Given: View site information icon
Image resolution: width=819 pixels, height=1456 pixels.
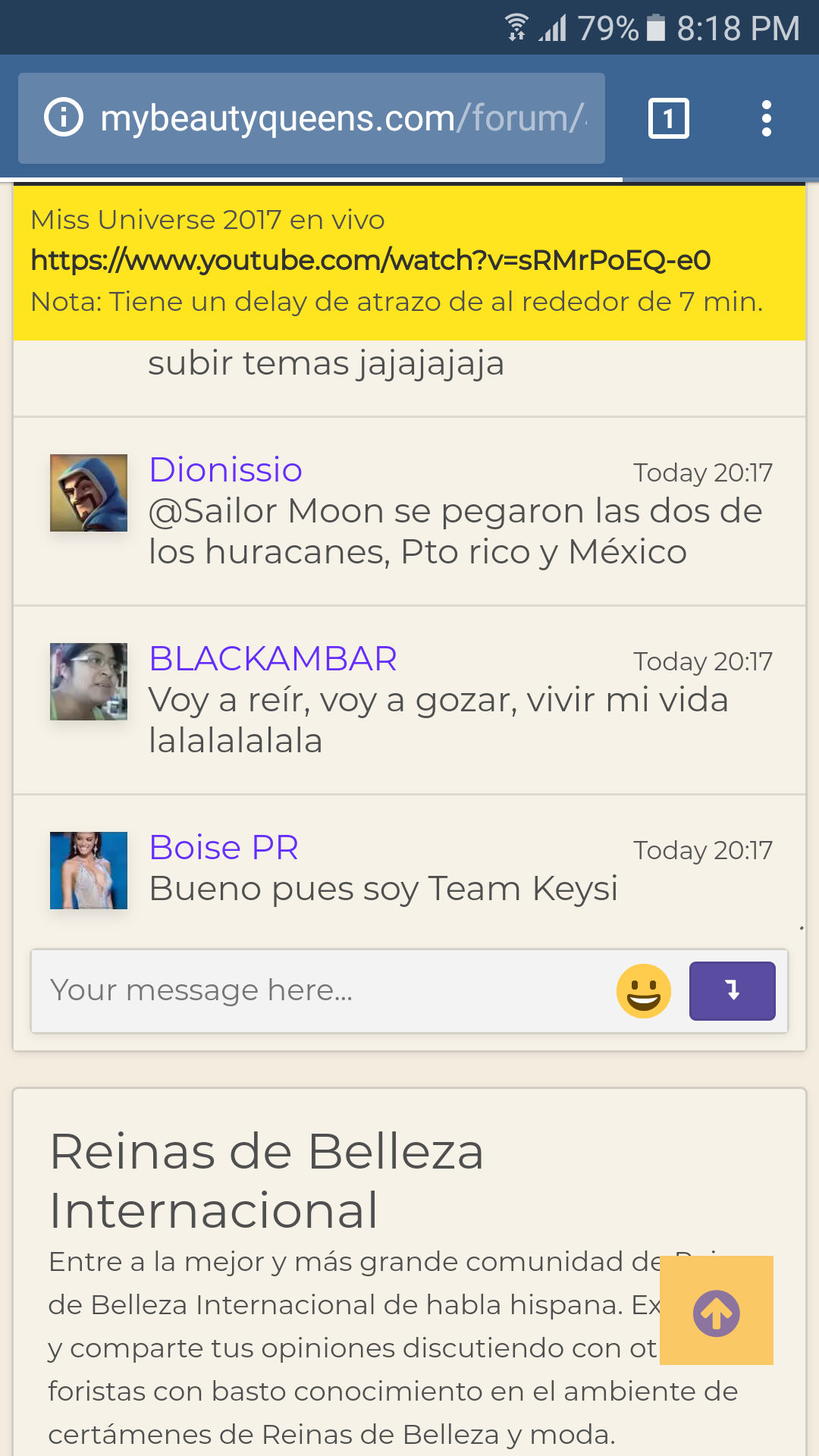Looking at the screenshot, I should coord(64,118).
